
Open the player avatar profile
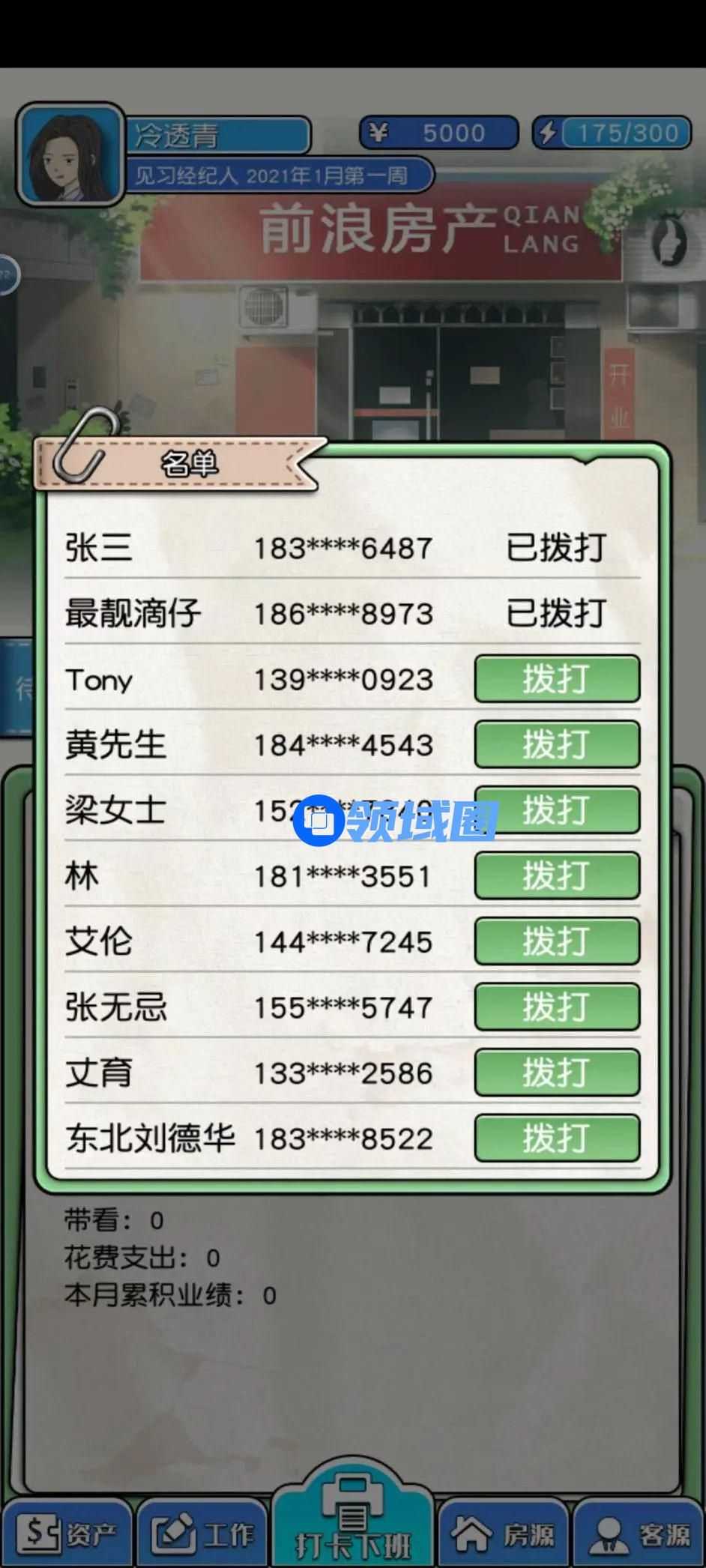[71, 154]
